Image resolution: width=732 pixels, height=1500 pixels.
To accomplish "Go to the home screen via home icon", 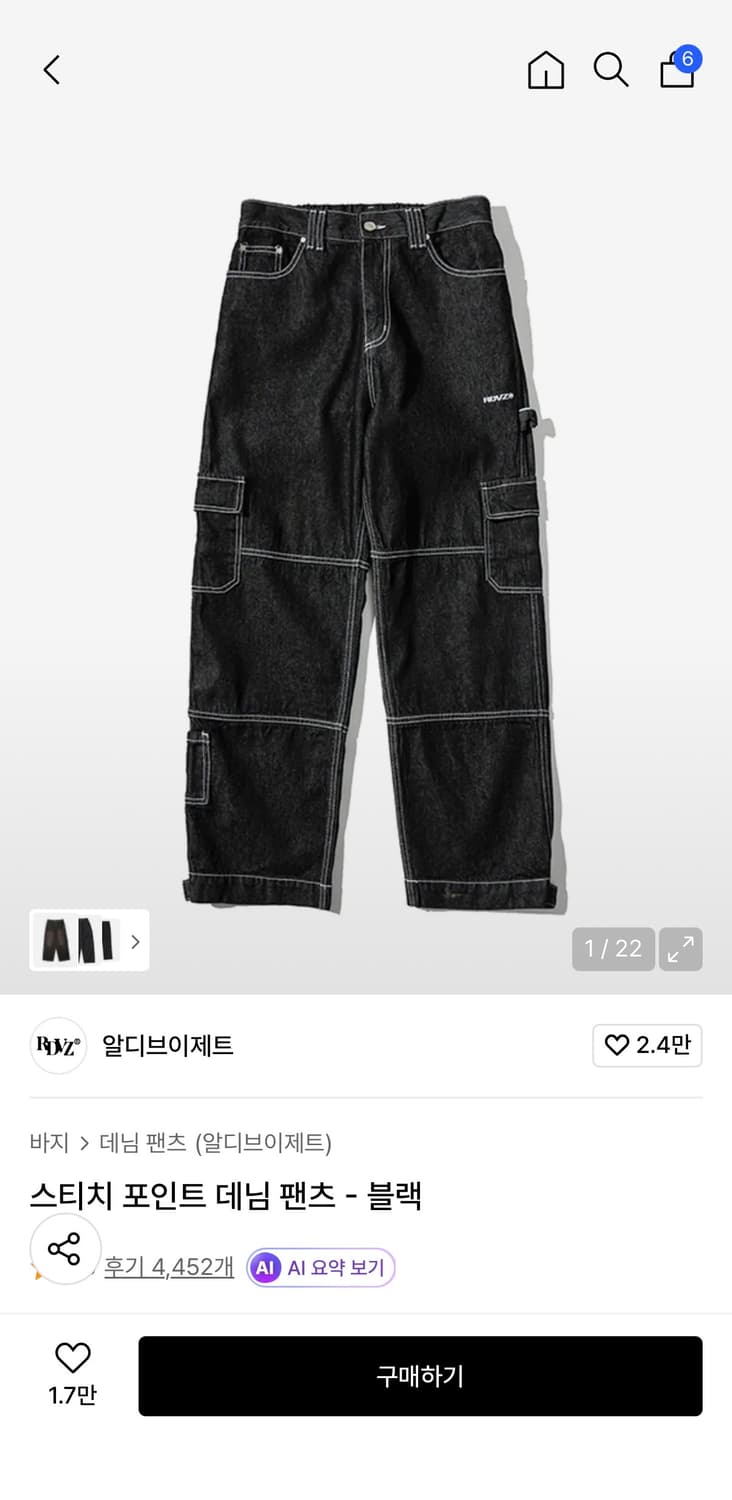I will pyautogui.click(x=545, y=70).
